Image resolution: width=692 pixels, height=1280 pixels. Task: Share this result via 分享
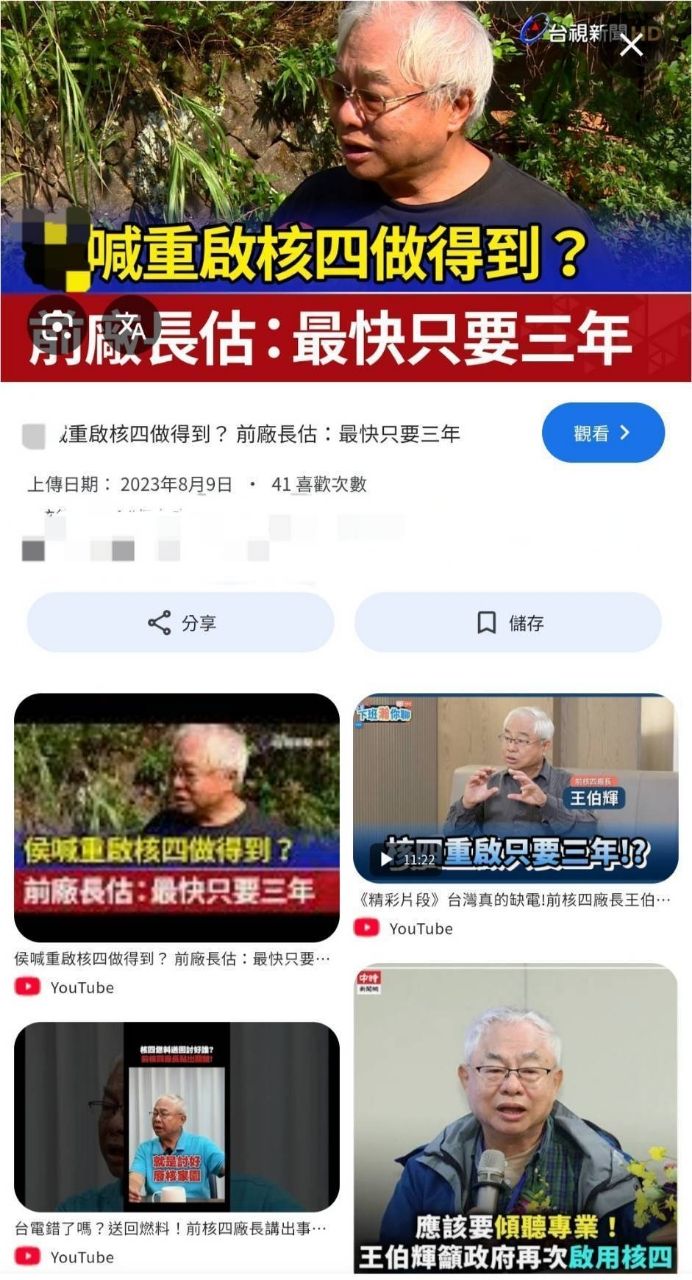[x=180, y=623]
